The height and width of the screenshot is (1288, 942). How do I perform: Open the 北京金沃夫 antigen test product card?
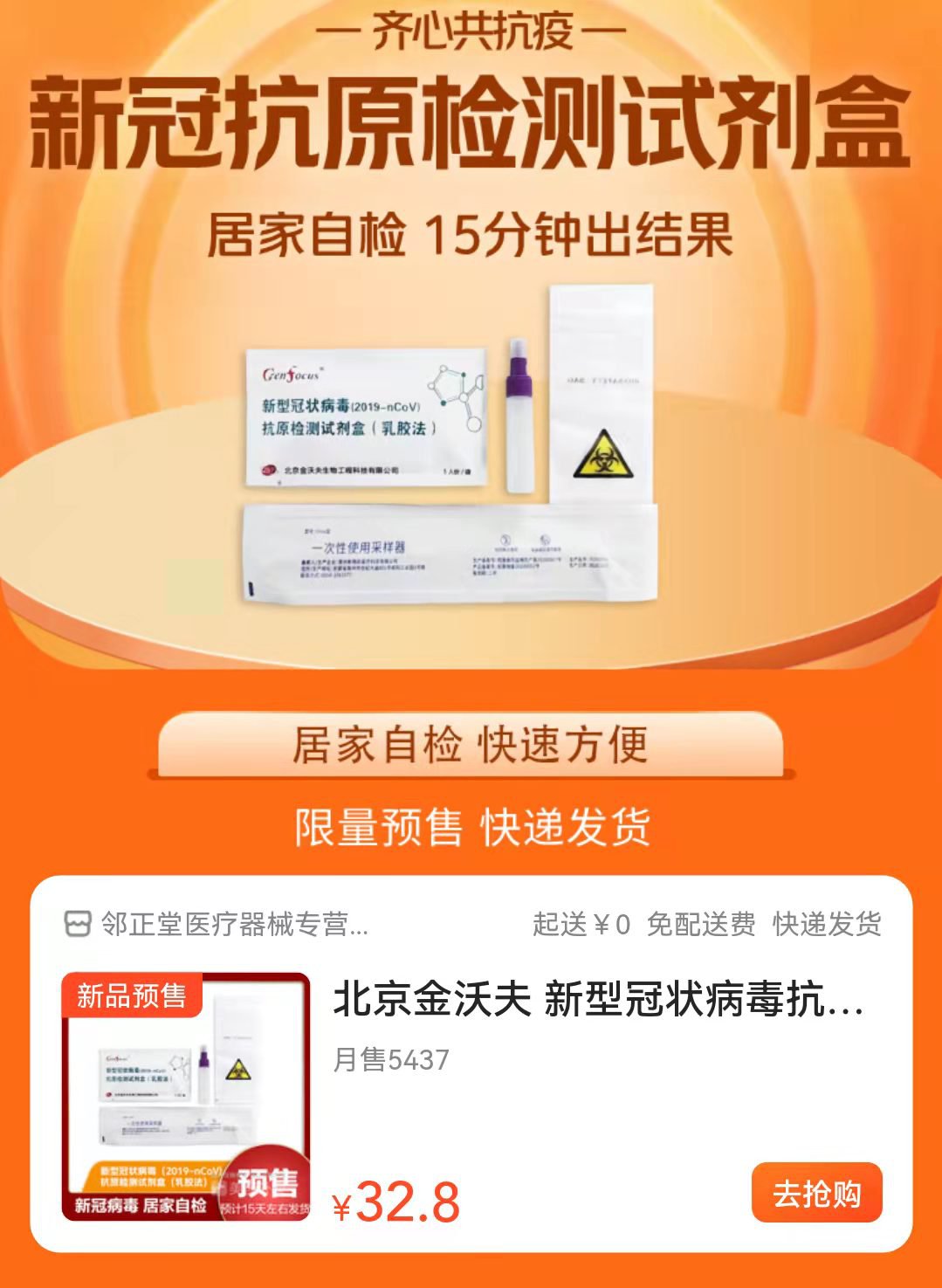click(x=597, y=1000)
